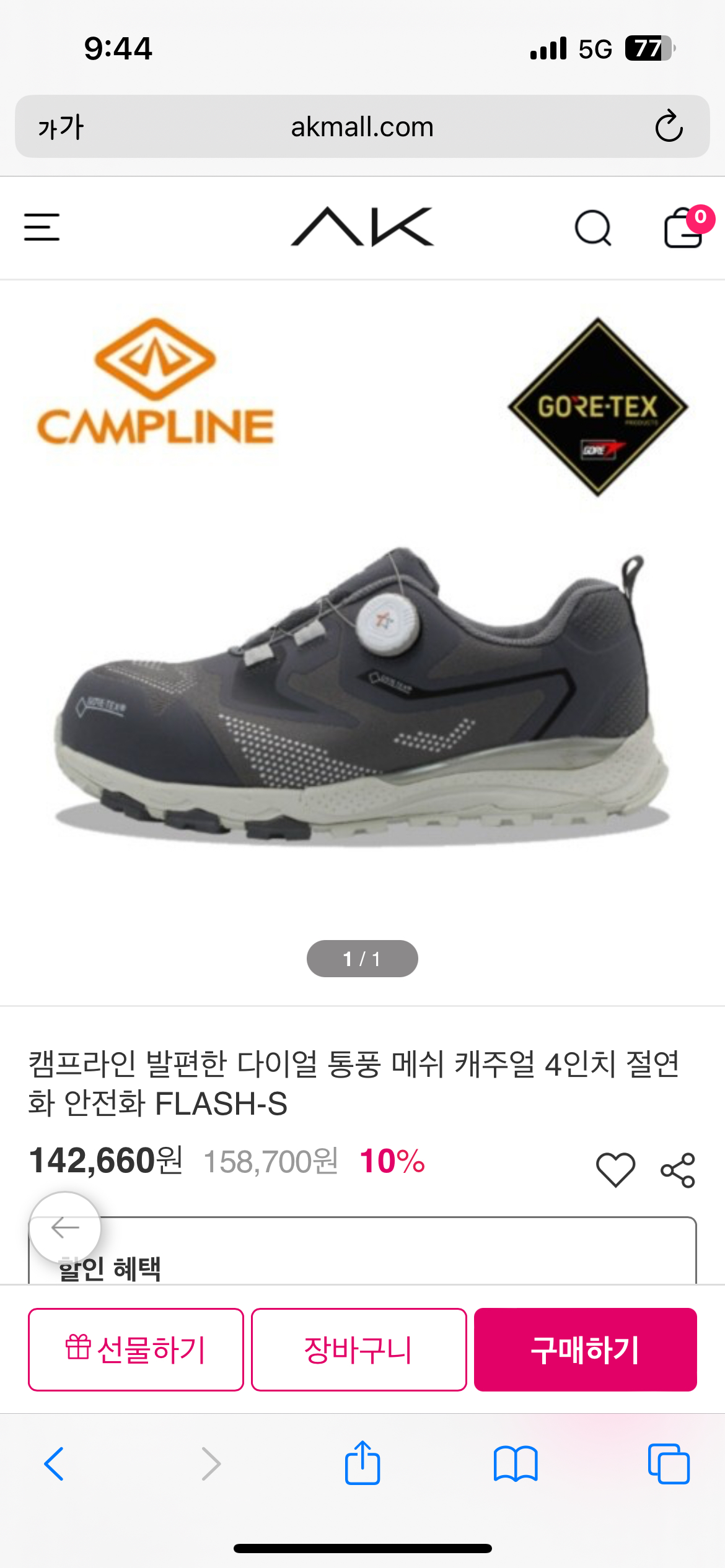The height and width of the screenshot is (1568, 725).
Task: Open the hamburger menu
Action: tap(42, 227)
